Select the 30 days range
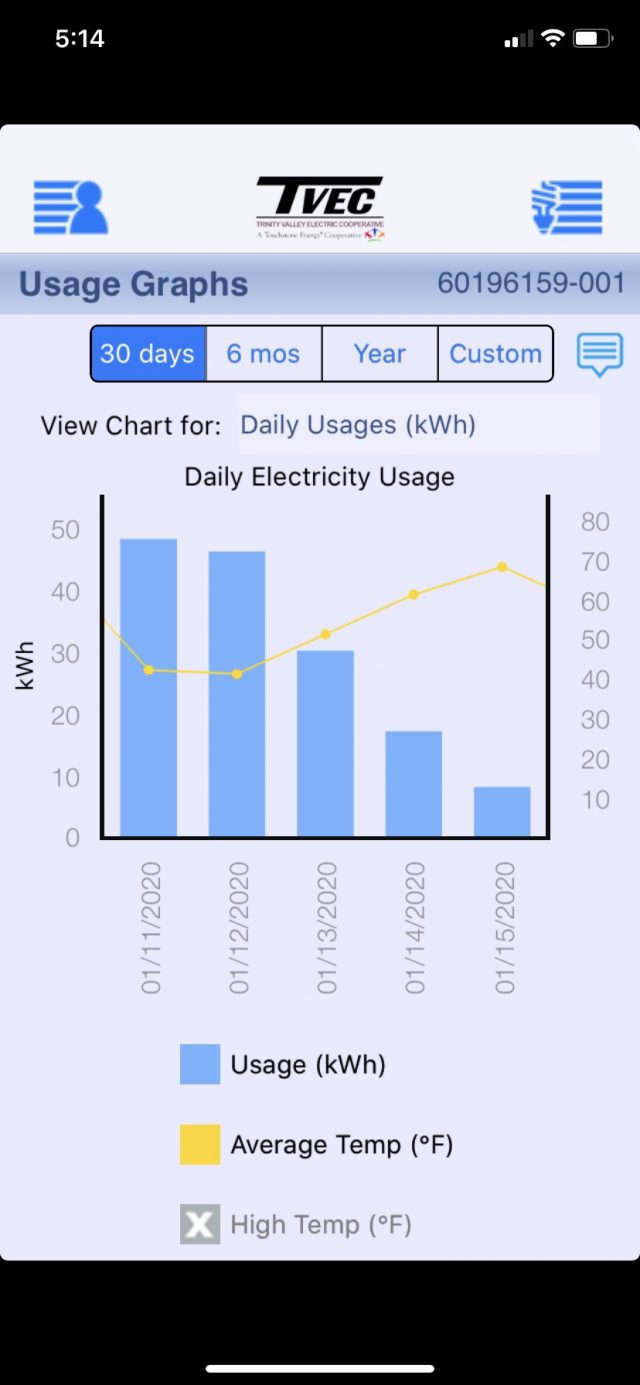Image resolution: width=640 pixels, height=1385 pixels. coord(148,354)
